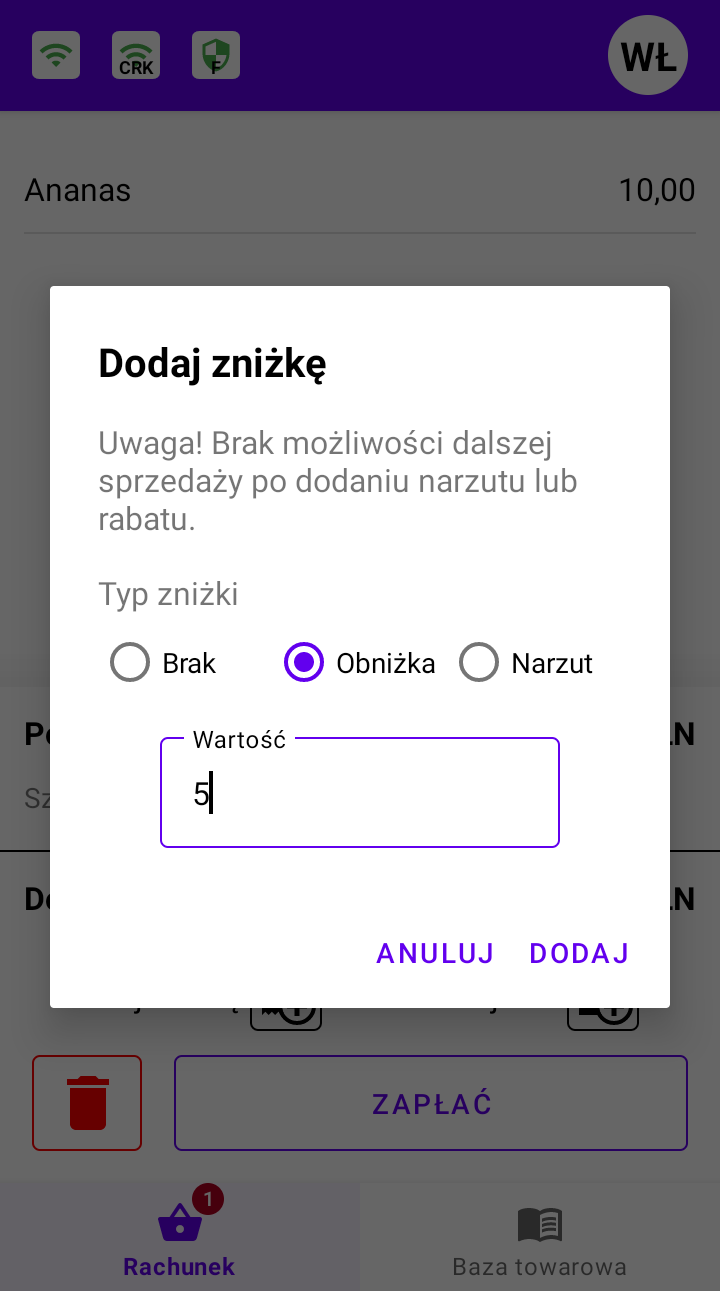The height and width of the screenshot is (1291, 720).
Task: Cancel with the ANULUJ button
Action: (435, 954)
